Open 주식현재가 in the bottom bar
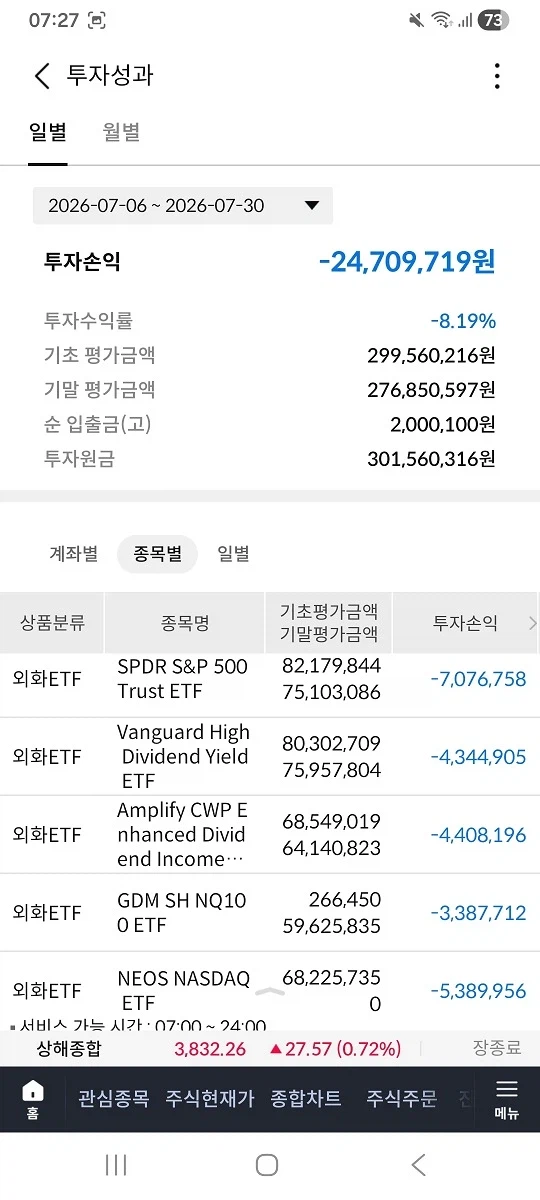Screen dimensions: 540x1200 click(x=210, y=1098)
